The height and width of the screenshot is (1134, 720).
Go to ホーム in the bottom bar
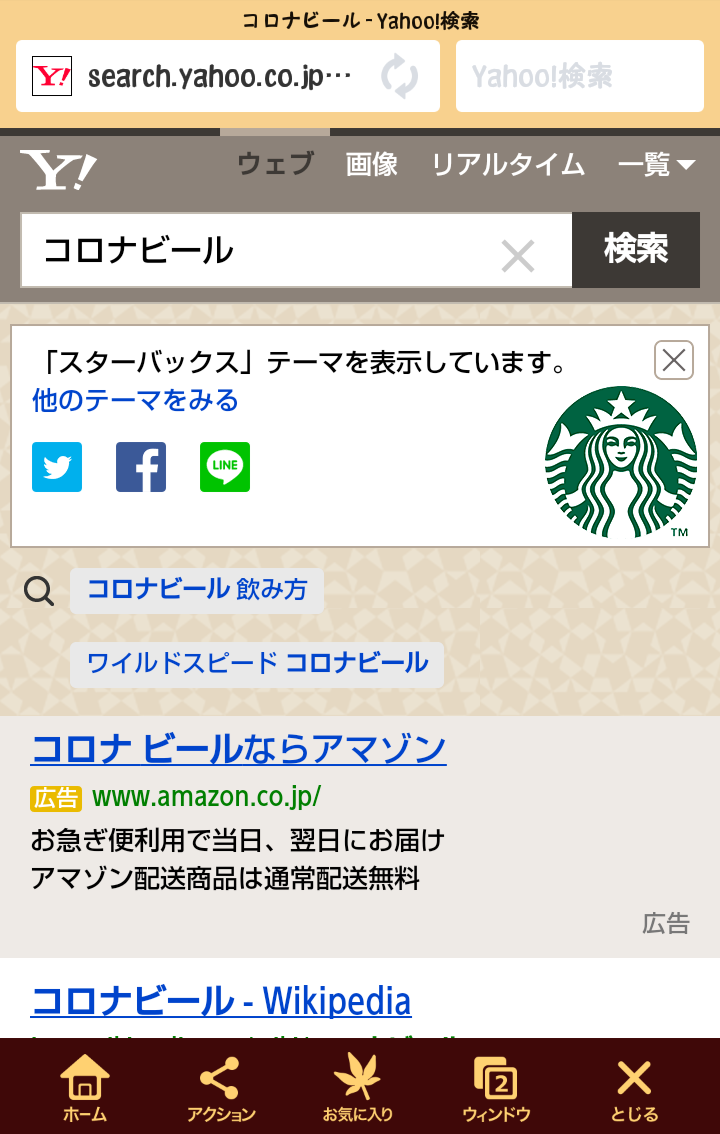point(84,1089)
